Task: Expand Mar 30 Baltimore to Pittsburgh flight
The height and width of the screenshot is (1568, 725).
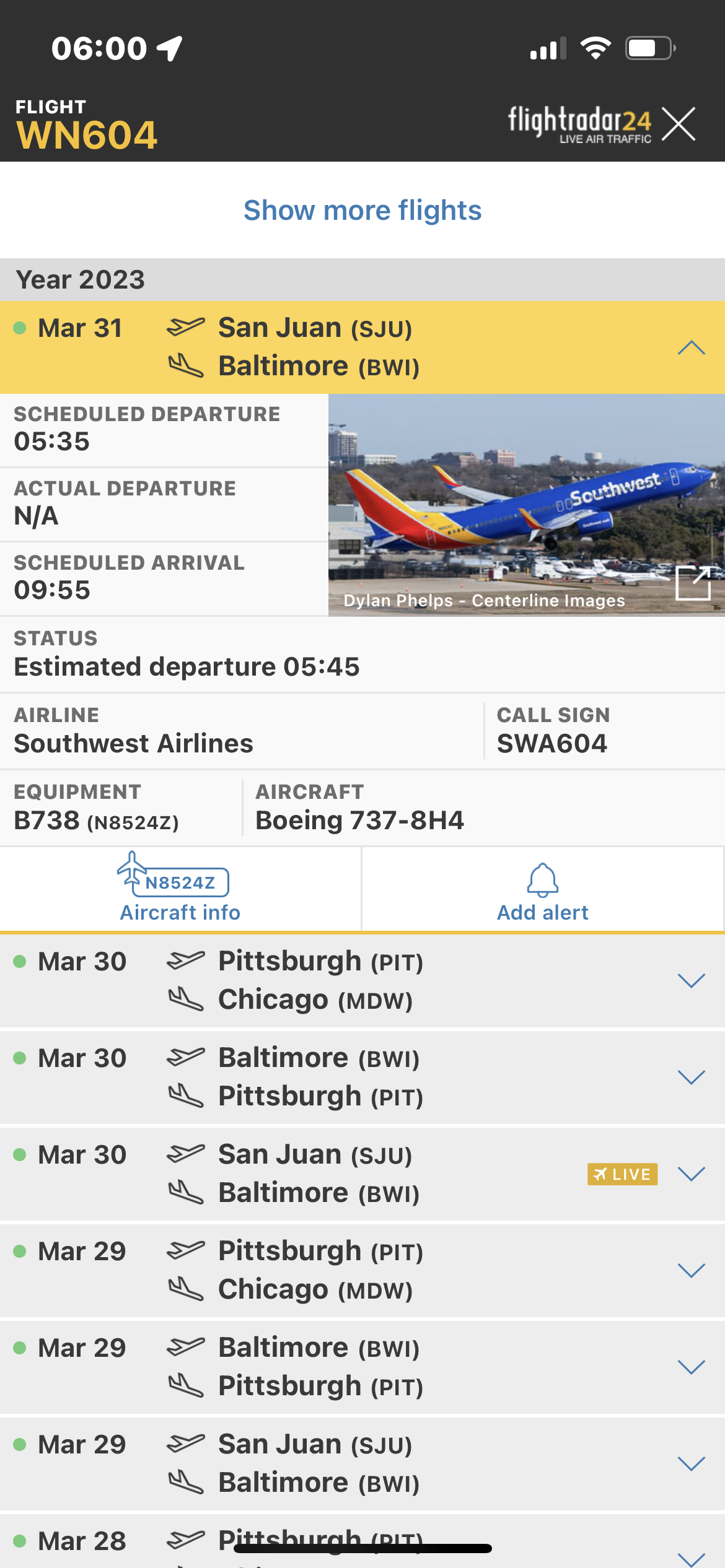Action: (691, 1077)
